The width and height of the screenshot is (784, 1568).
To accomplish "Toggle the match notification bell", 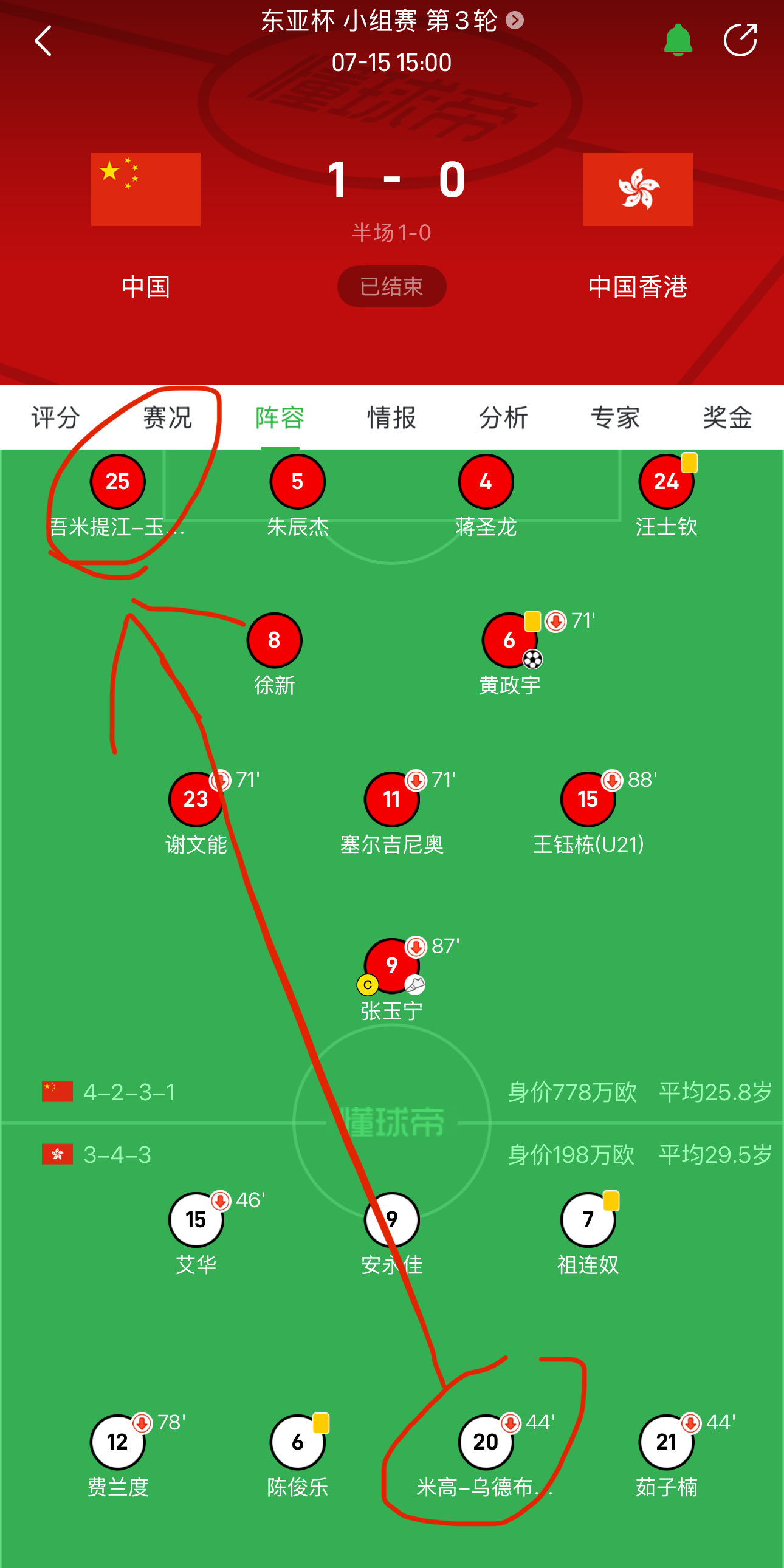I will (x=678, y=40).
